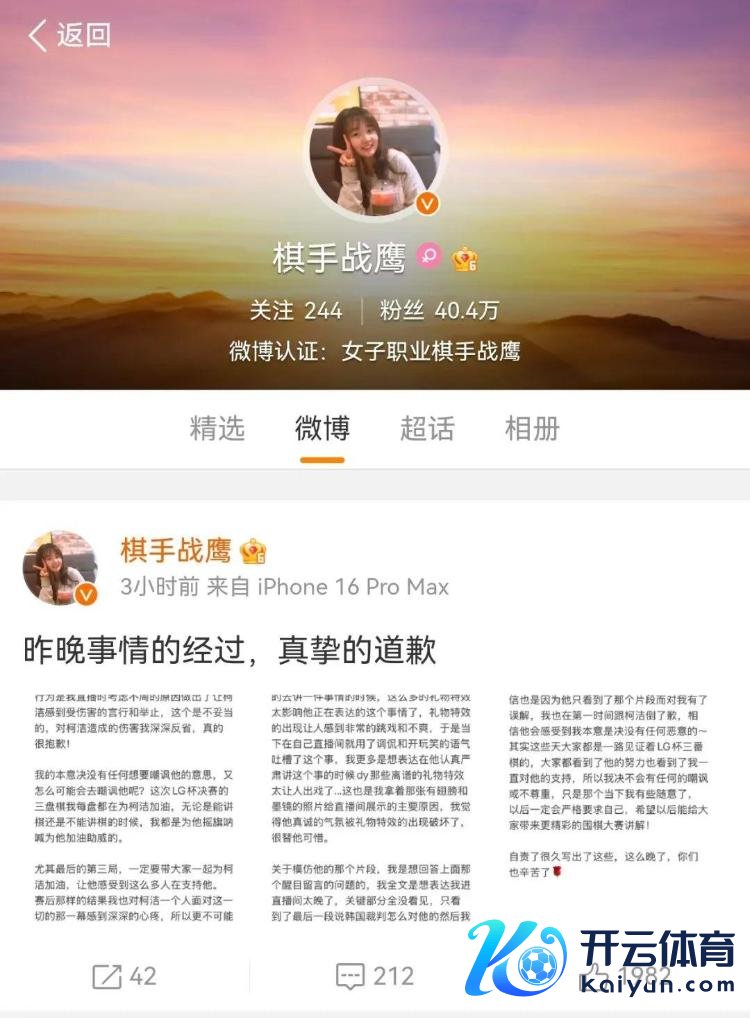This screenshot has width=750, height=1018.
Task: Select the 微博 tab
Action: point(322,429)
